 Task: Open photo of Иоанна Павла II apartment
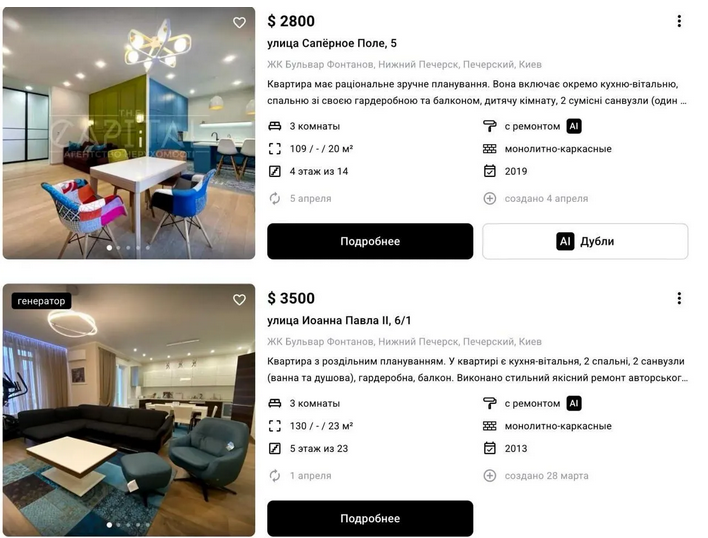coord(129,420)
